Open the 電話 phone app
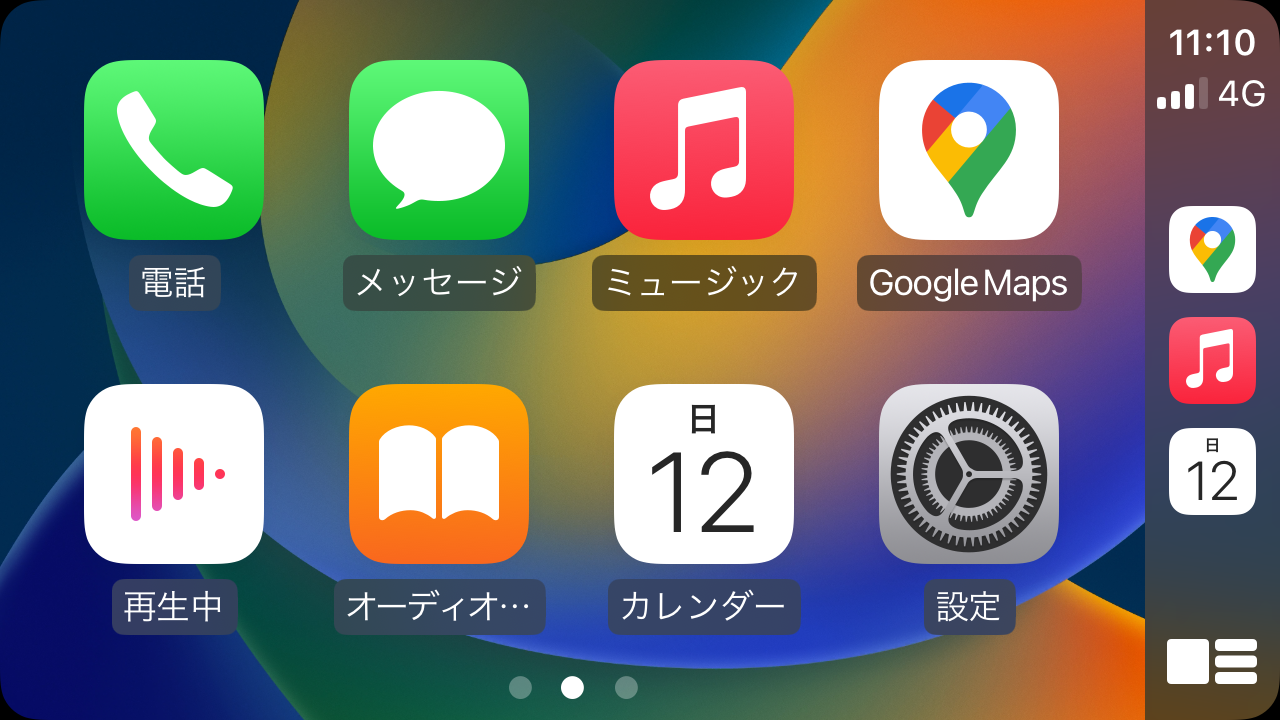The image size is (1280, 720). pos(174,150)
